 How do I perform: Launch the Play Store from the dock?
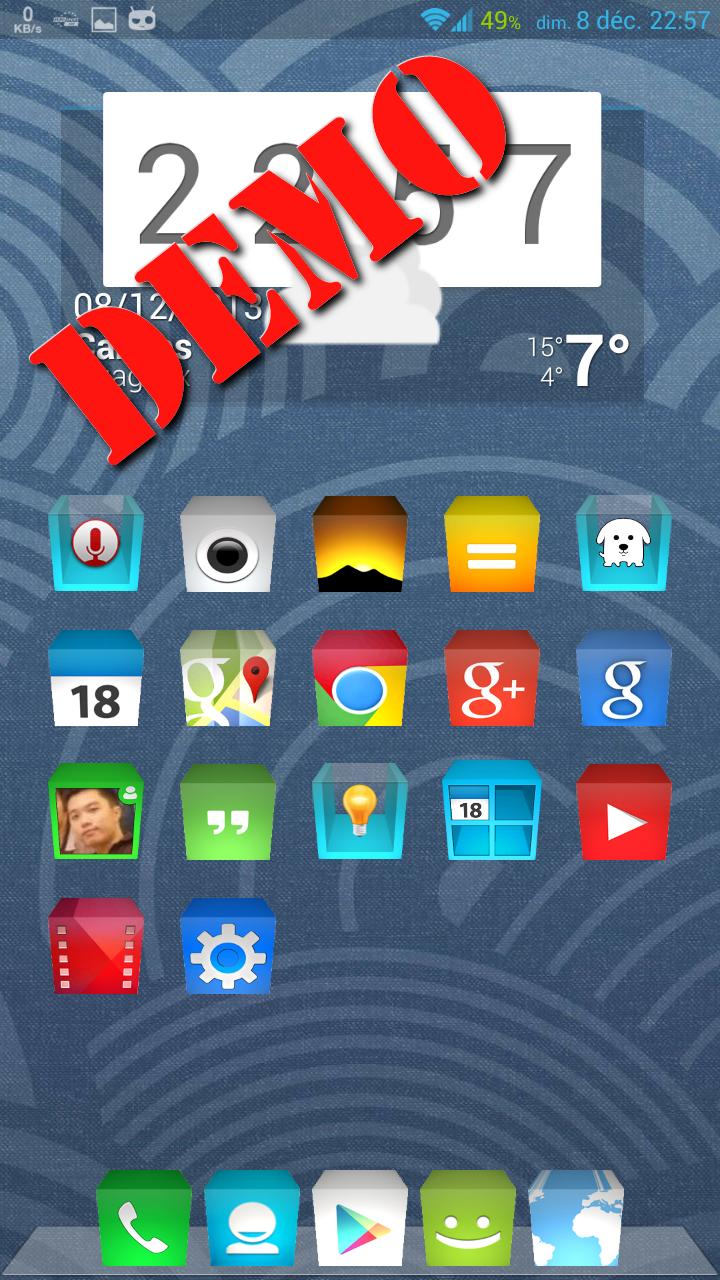click(360, 1218)
